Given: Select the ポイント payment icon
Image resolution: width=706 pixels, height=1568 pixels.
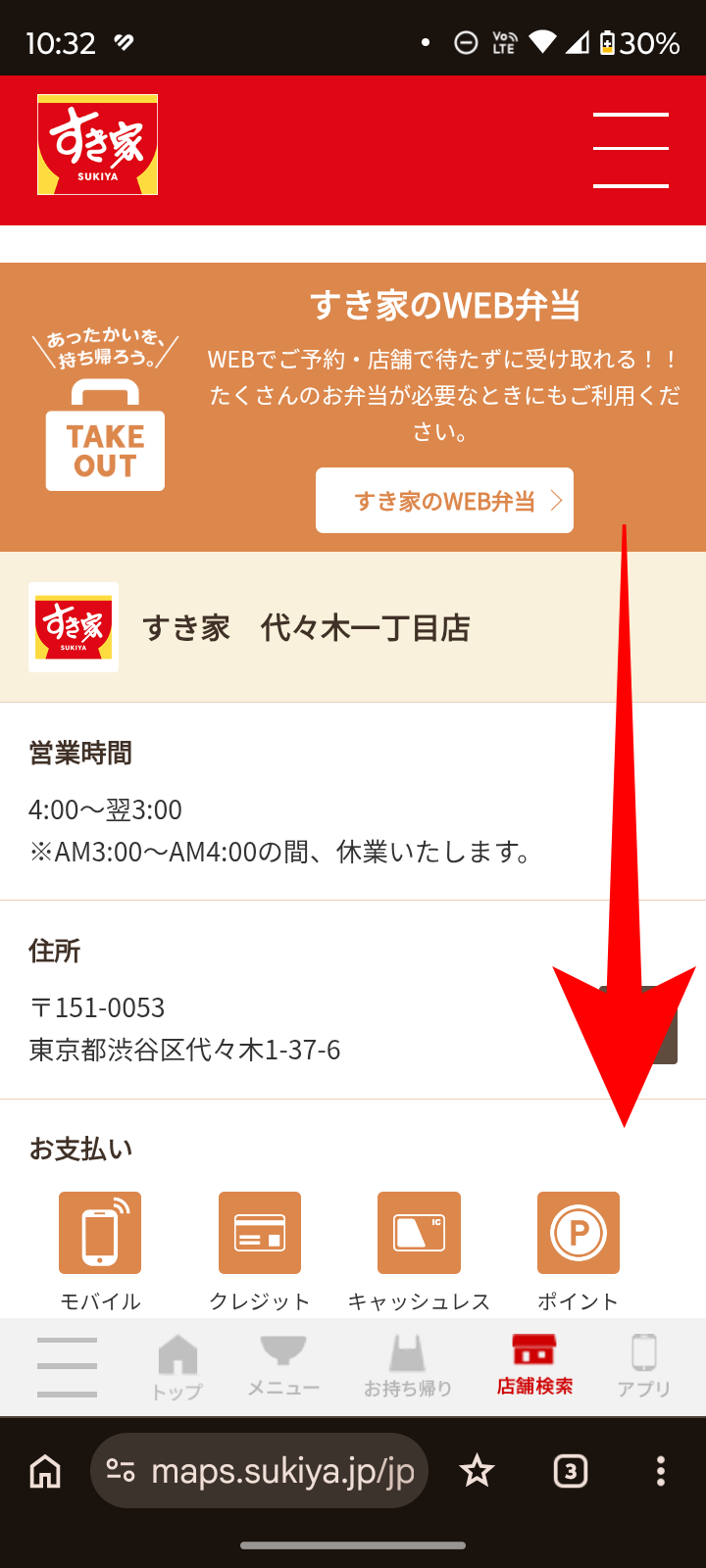Looking at the screenshot, I should 578,1233.
